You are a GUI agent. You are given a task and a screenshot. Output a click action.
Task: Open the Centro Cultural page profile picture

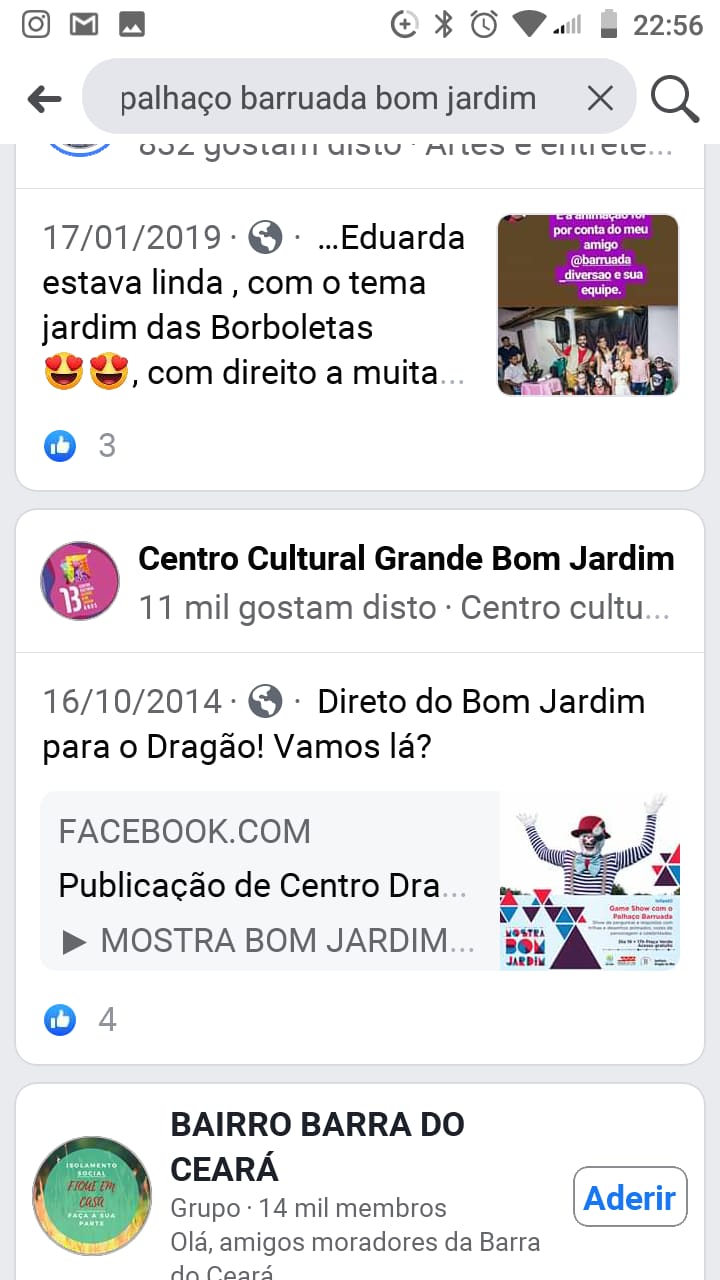80,581
